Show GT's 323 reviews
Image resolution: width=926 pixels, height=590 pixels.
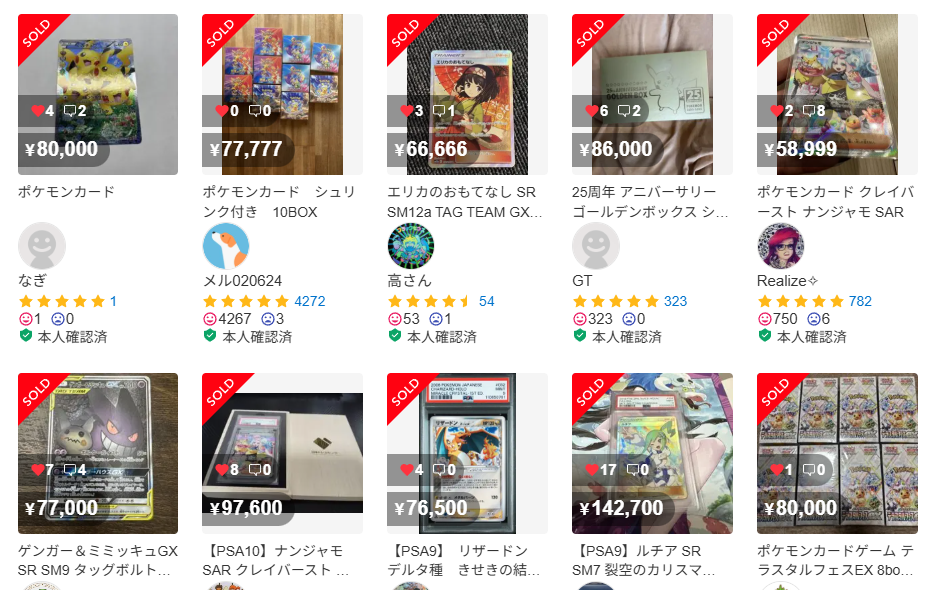click(x=675, y=301)
